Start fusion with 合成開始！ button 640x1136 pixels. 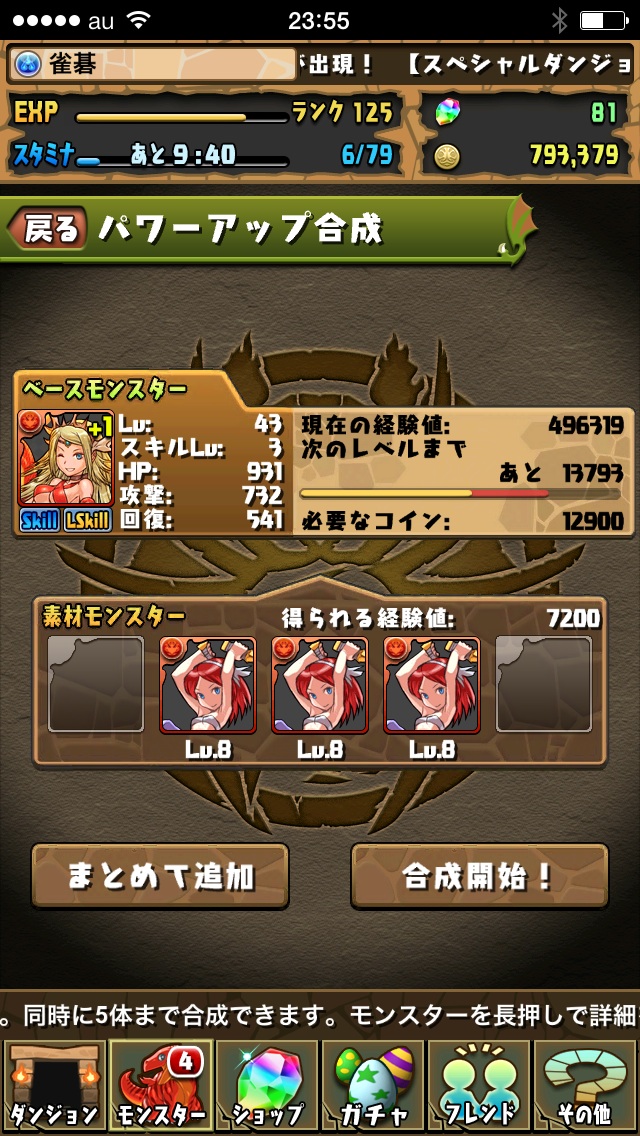point(479,876)
